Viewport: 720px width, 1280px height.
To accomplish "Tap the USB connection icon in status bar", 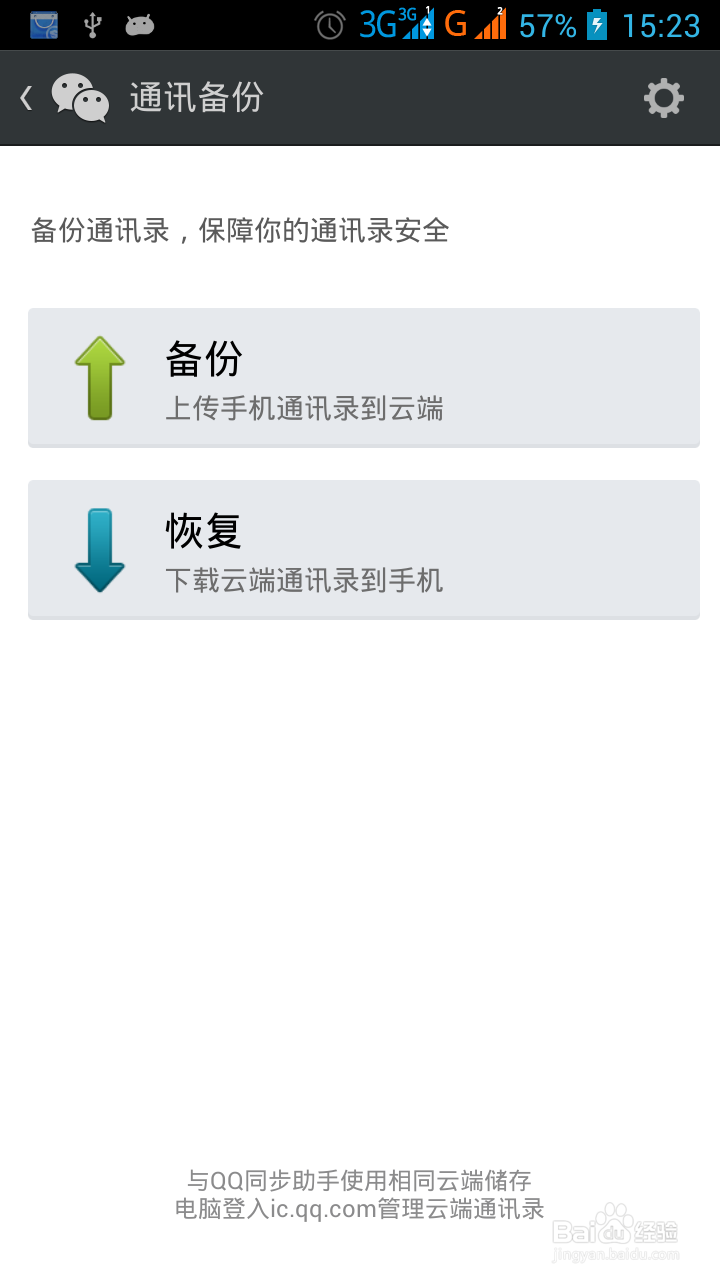I will (x=93, y=24).
